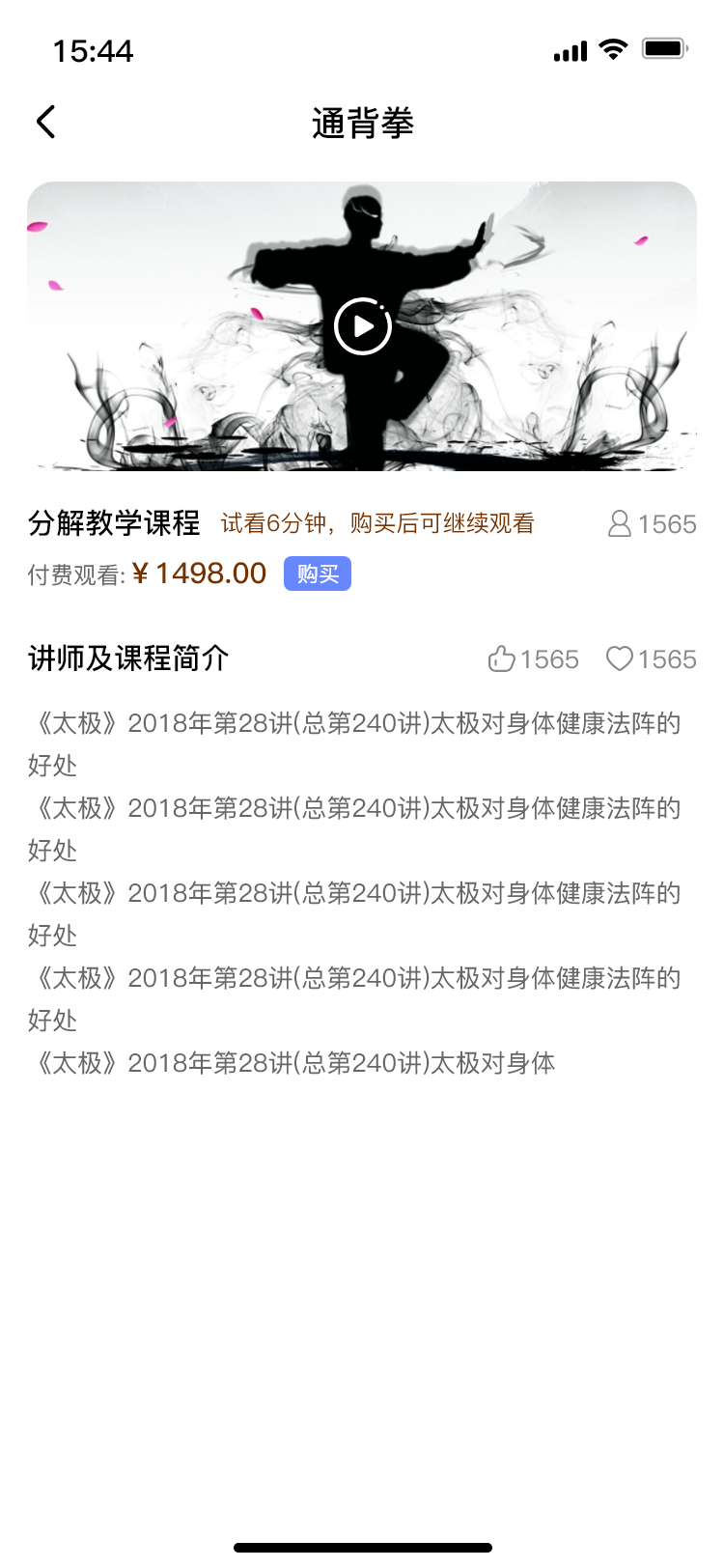
Task: Tap the Wi-Fi status icon
Action: 612,48
